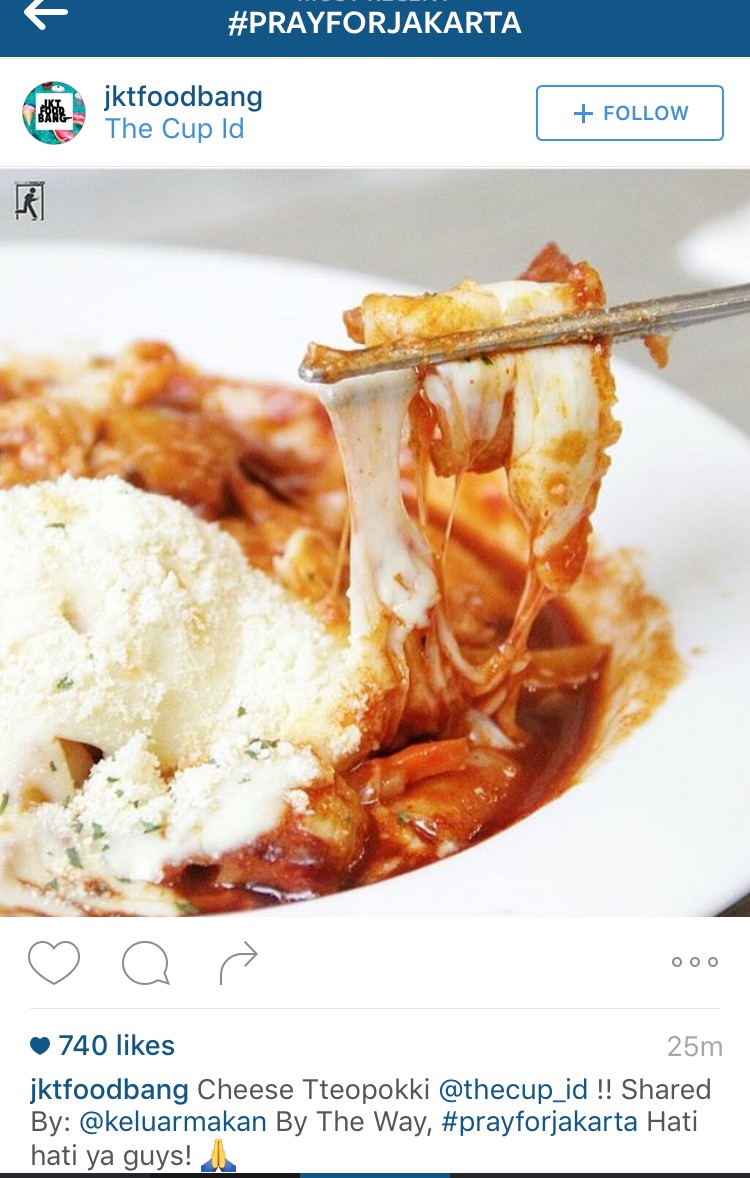The height and width of the screenshot is (1178, 750).
Task: Follow the jktfoodbang account
Action: pyautogui.click(x=629, y=113)
